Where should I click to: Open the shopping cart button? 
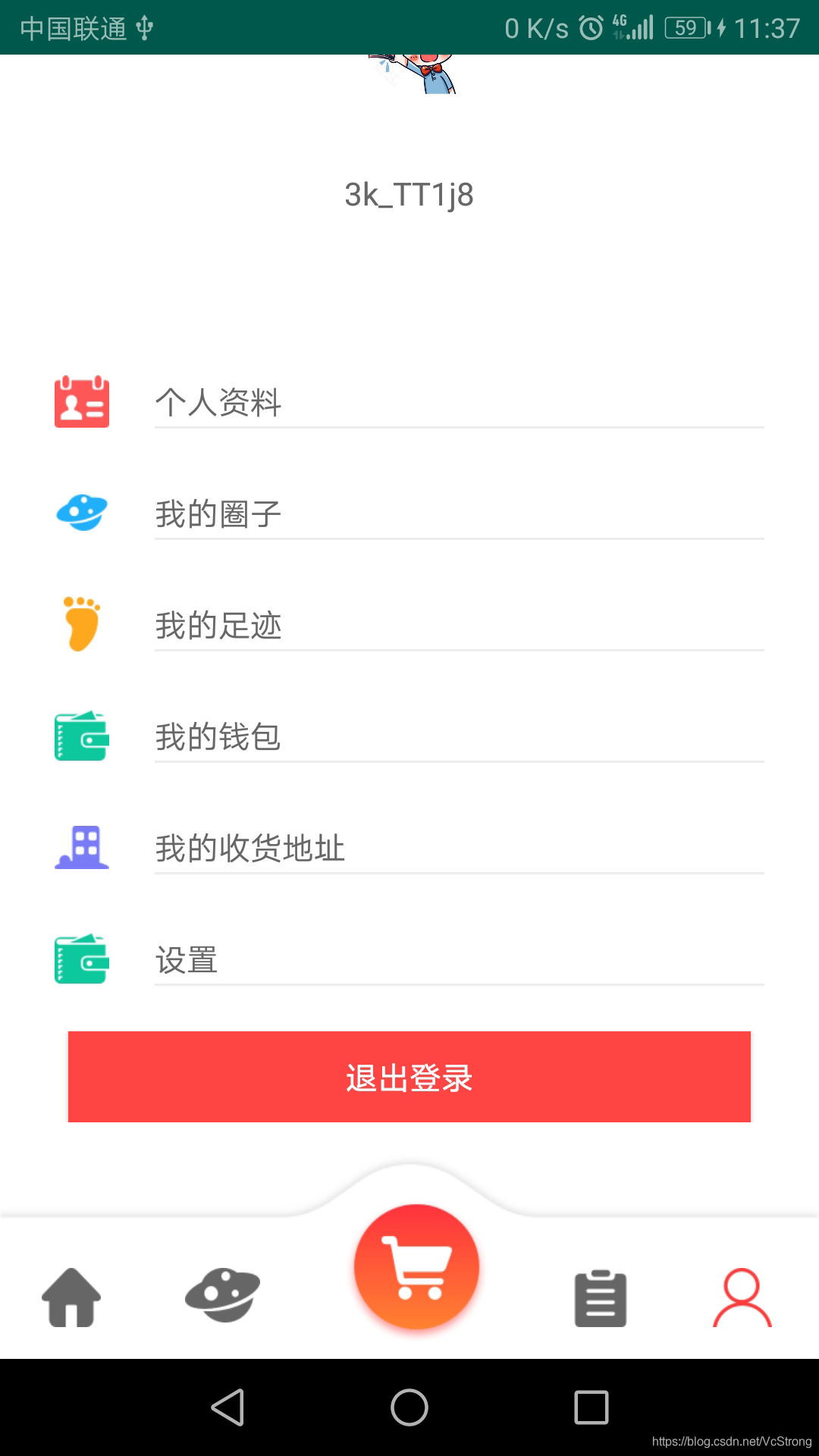(x=416, y=1266)
